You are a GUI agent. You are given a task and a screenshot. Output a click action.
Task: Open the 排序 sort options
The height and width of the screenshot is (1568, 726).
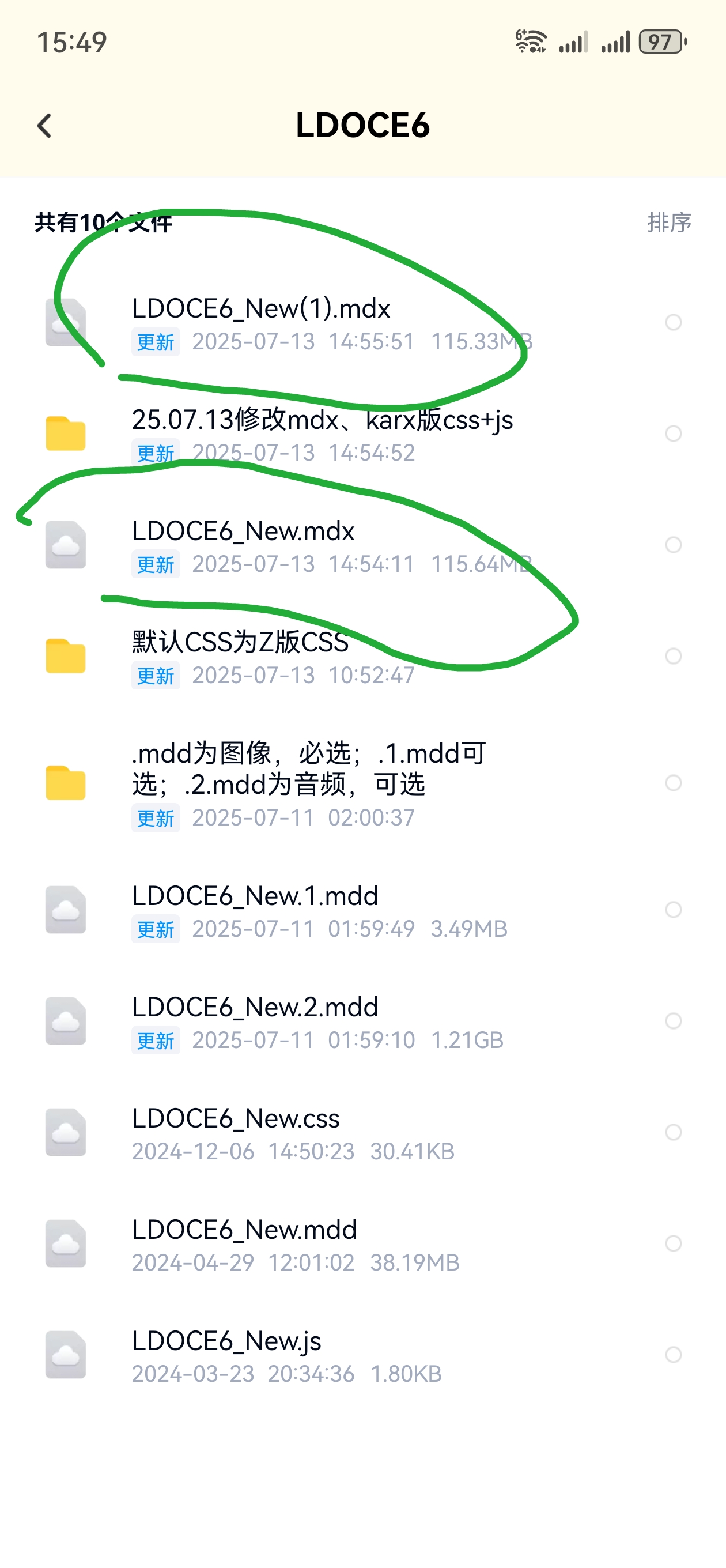coord(670,222)
